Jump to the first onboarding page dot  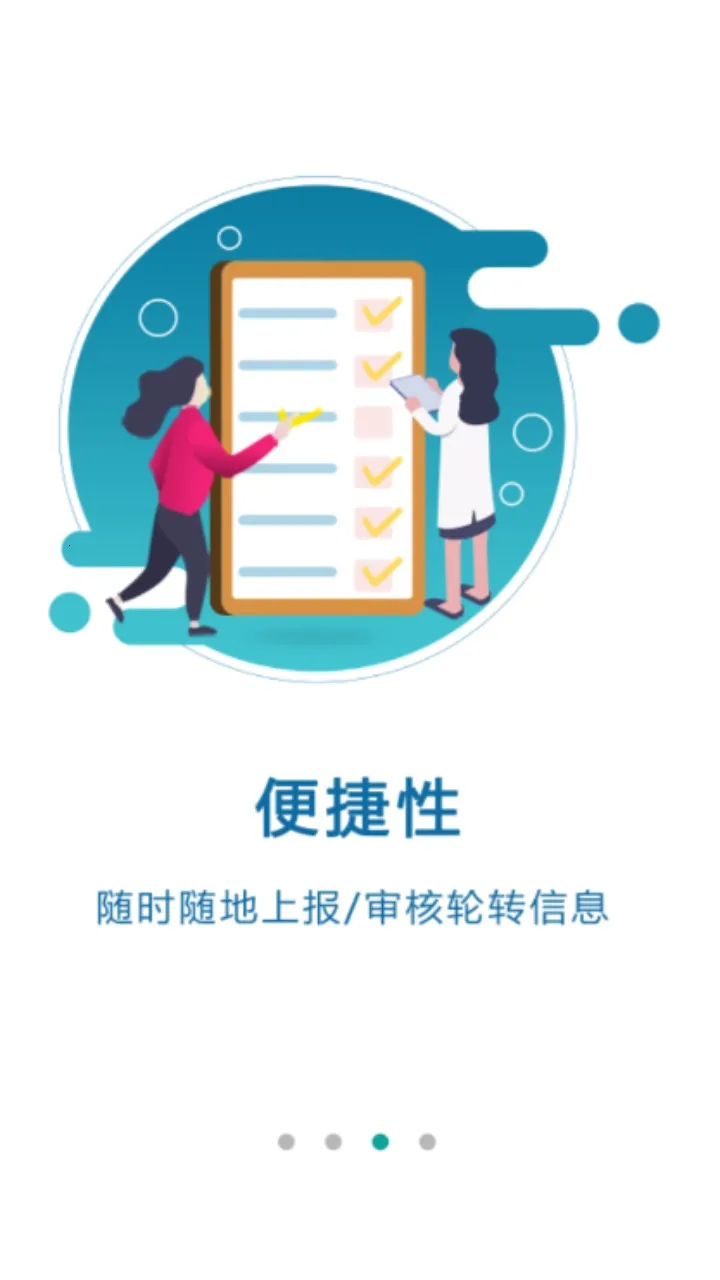pyautogui.click(x=286, y=1141)
